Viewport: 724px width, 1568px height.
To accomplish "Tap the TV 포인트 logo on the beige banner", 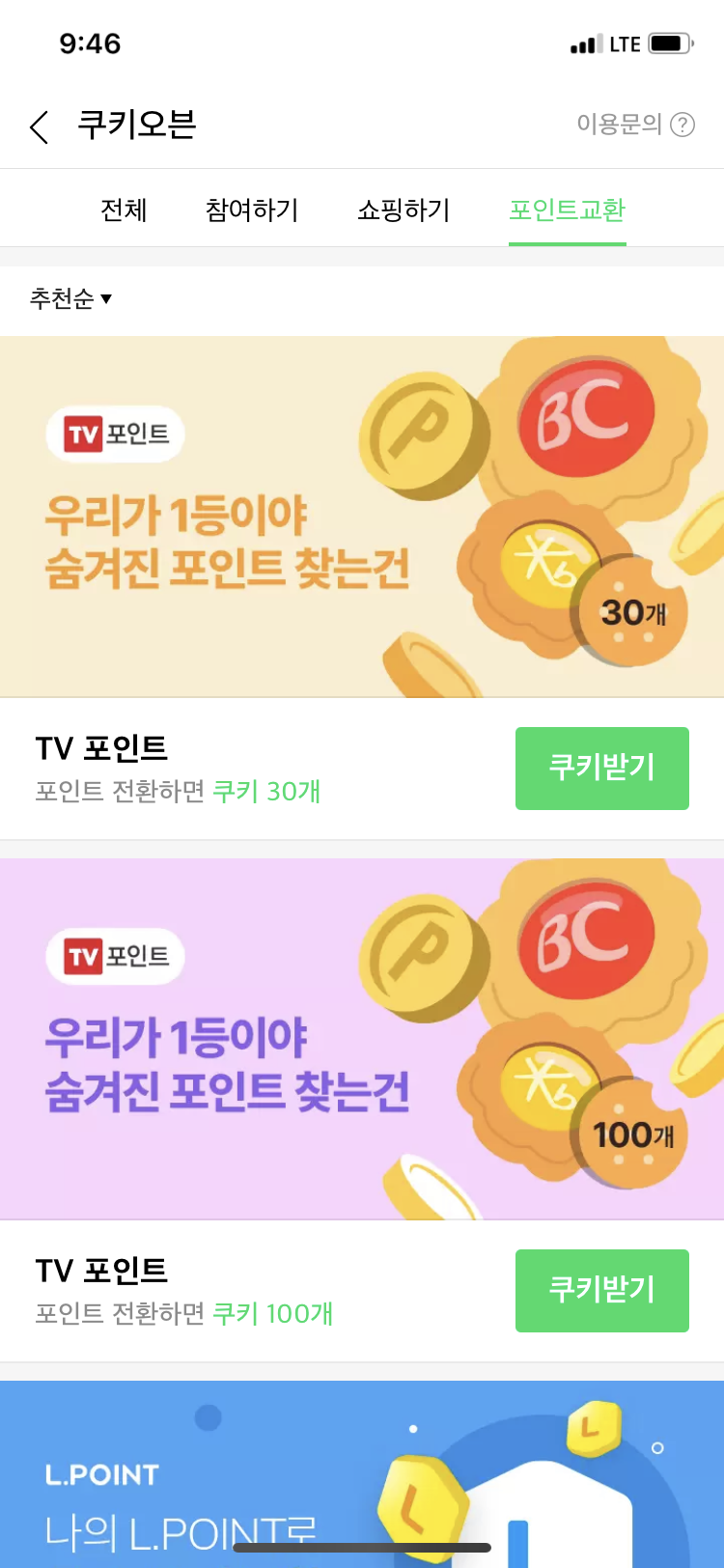I will coord(114,434).
